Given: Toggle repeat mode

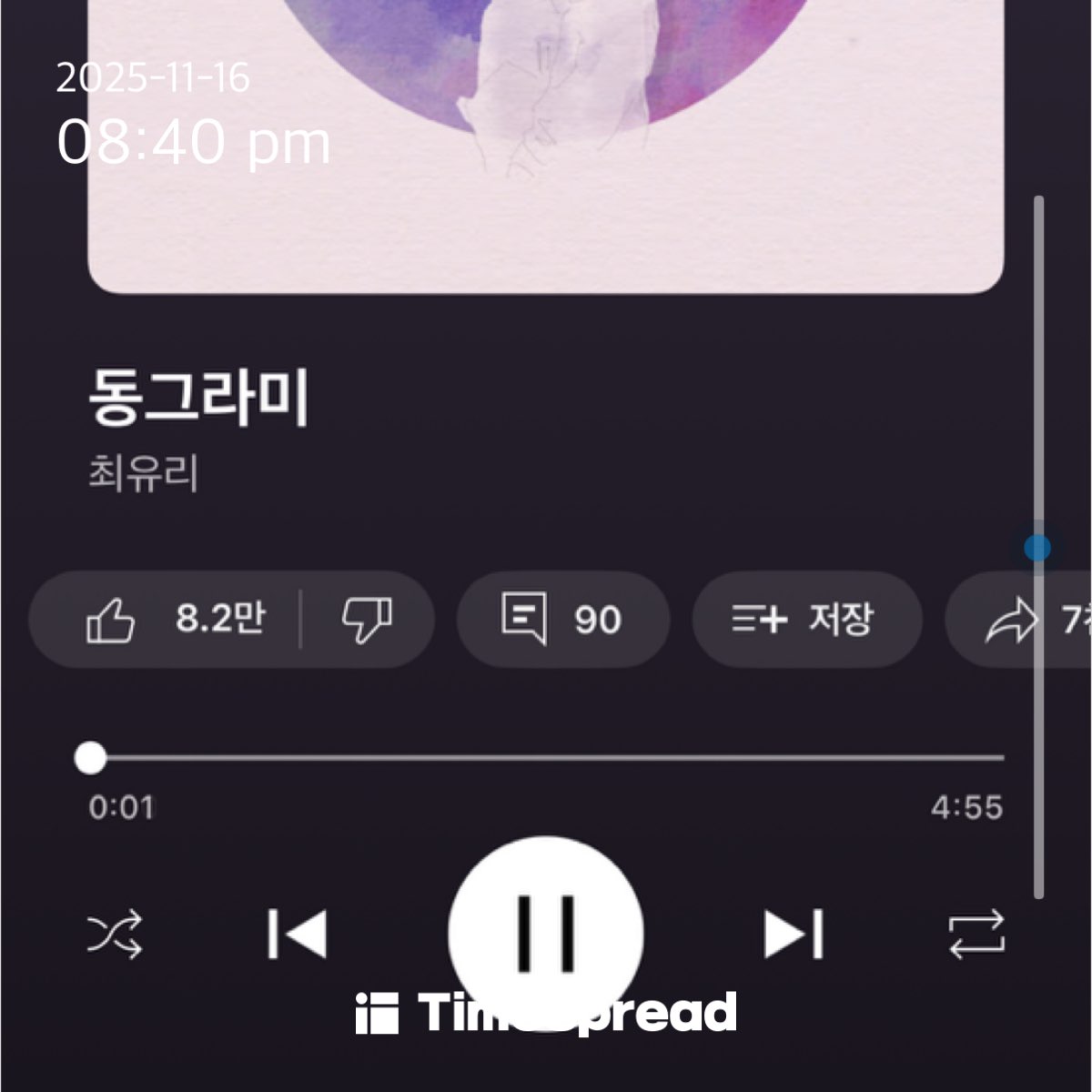Looking at the screenshot, I should click(x=976, y=934).
